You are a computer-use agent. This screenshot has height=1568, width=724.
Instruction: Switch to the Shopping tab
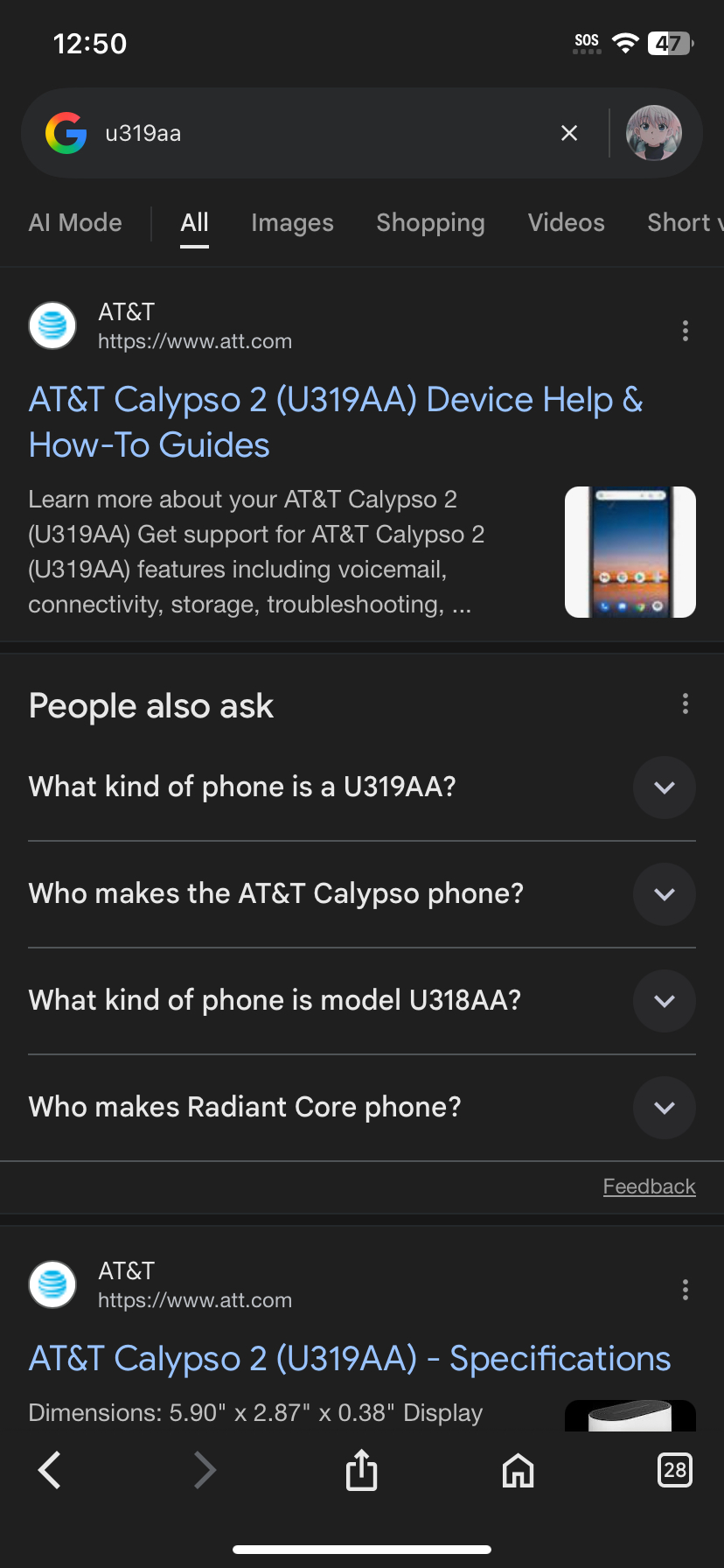pos(430,223)
